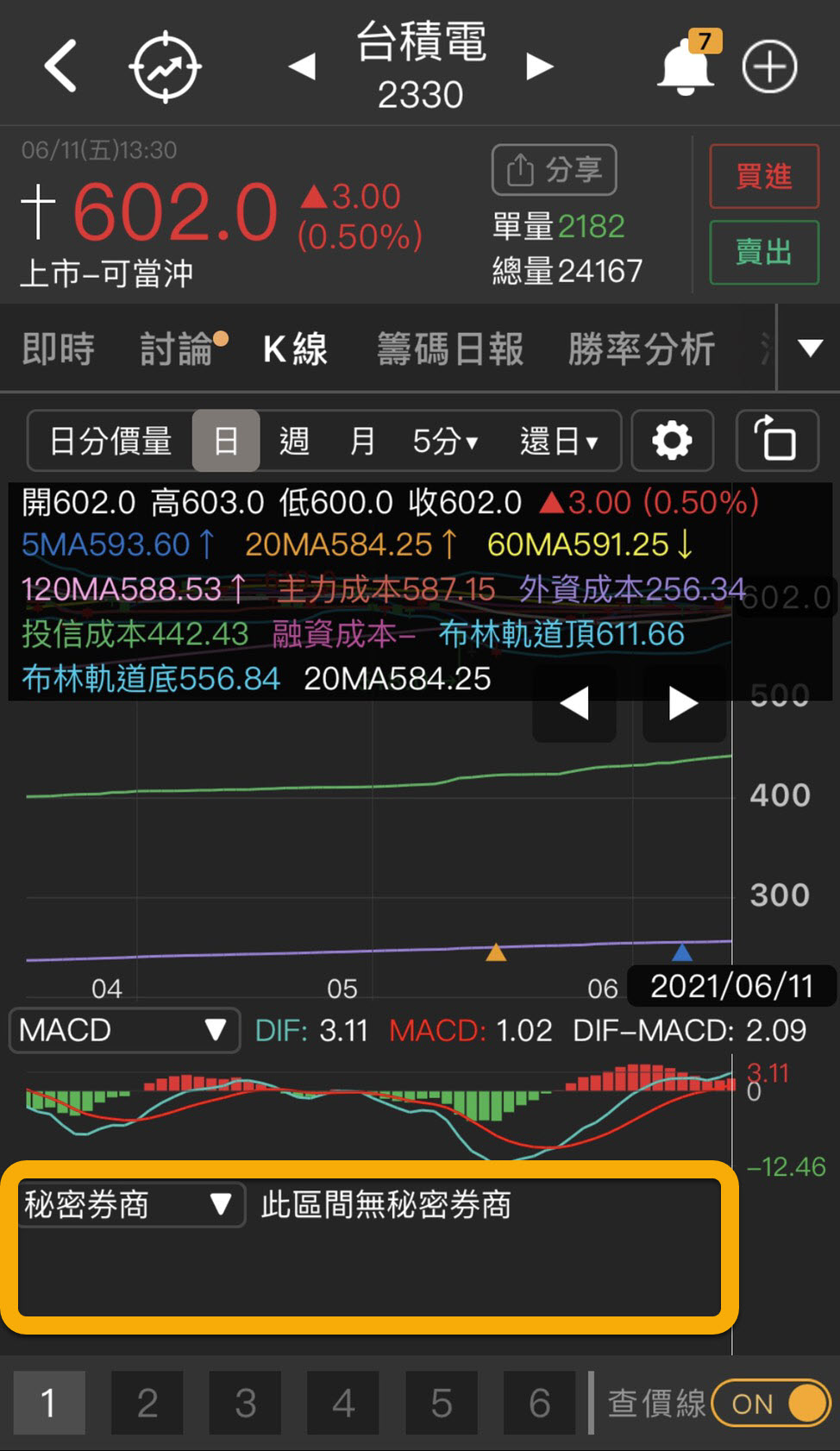Open the 勝率分析 tab
Image resolution: width=840 pixels, height=1451 pixels.
[x=642, y=349]
